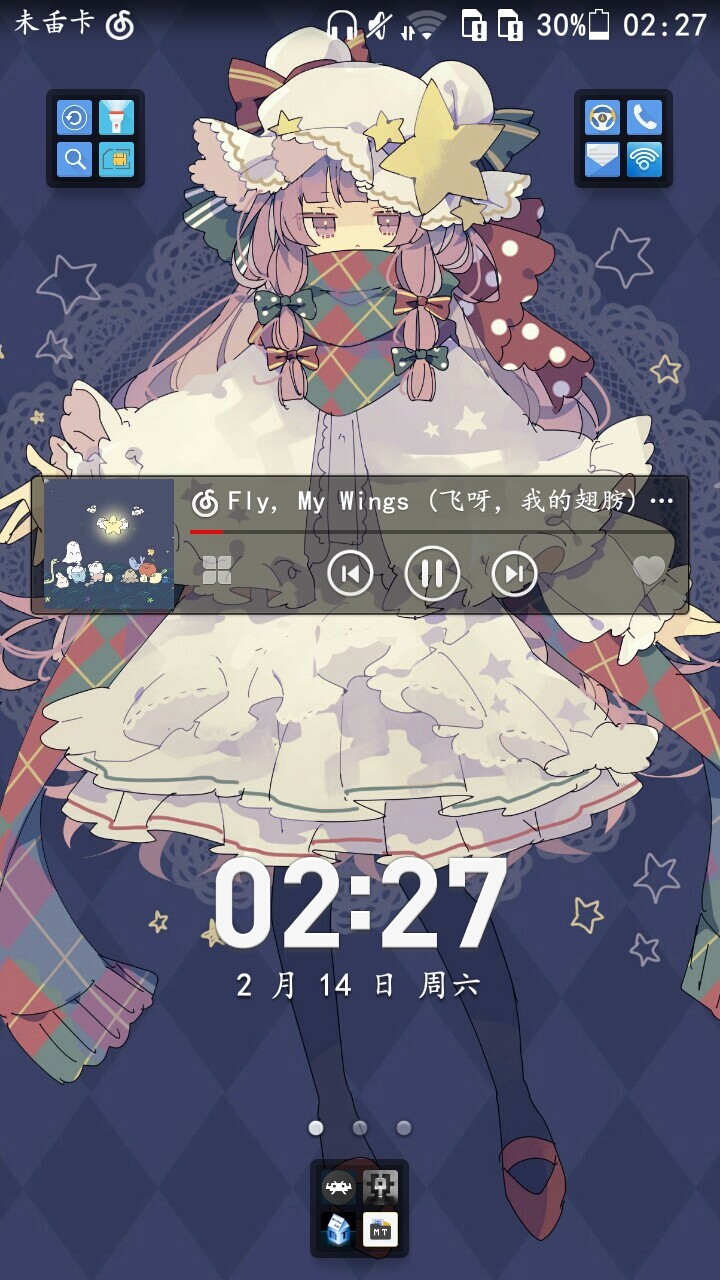Pause Fly, My Wings playback
Screen dimensions: 720x1280
pyautogui.click(x=432, y=573)
